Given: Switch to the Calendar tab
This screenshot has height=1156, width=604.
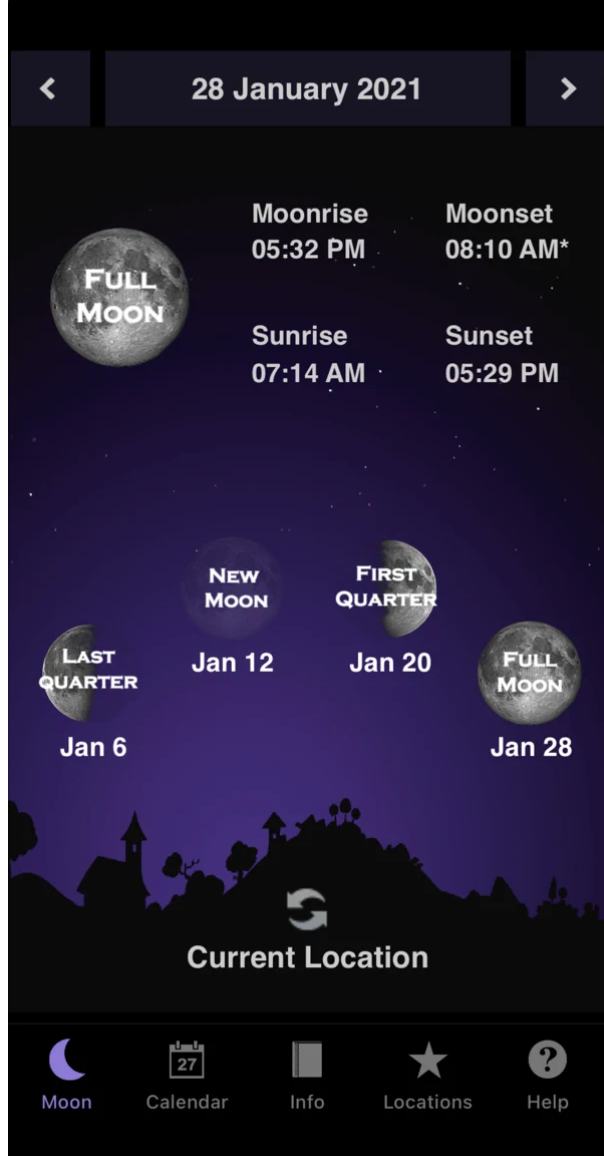Looking at the screenshot, I should coord(187,1075).
